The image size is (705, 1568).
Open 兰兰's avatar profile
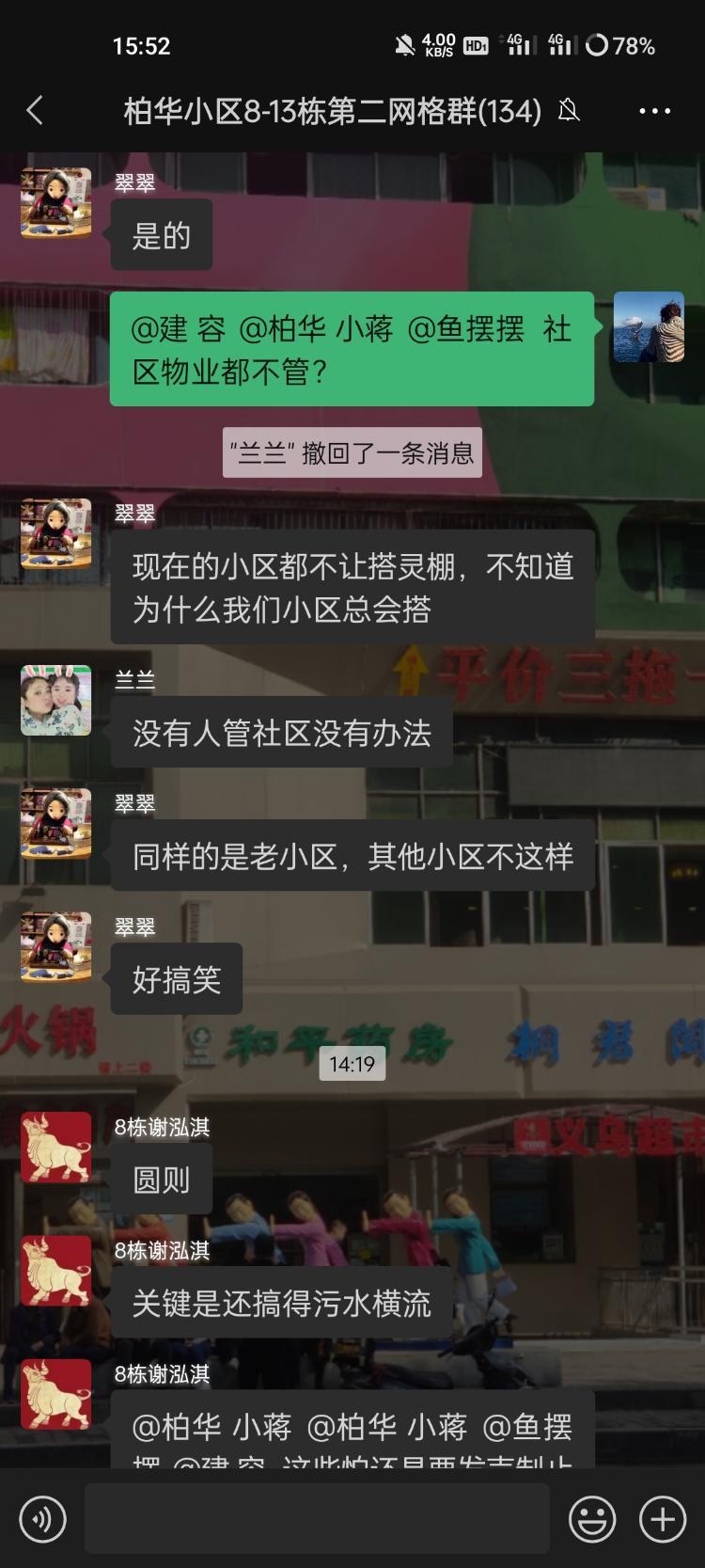[x=56, y=701]
